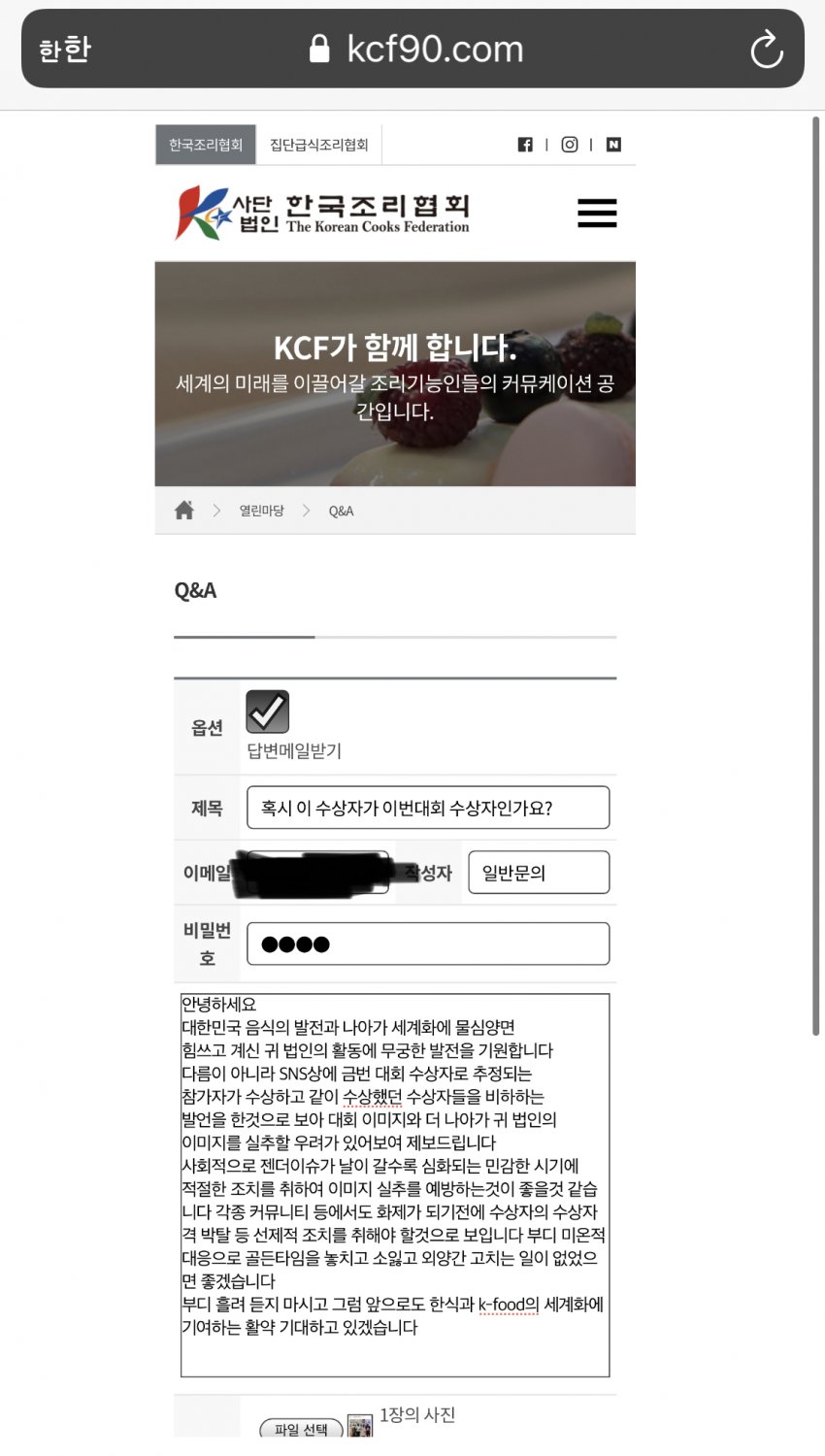825x1456 pixels.
Task: Reload the kcf90.com page
Action: click(766, 49)
